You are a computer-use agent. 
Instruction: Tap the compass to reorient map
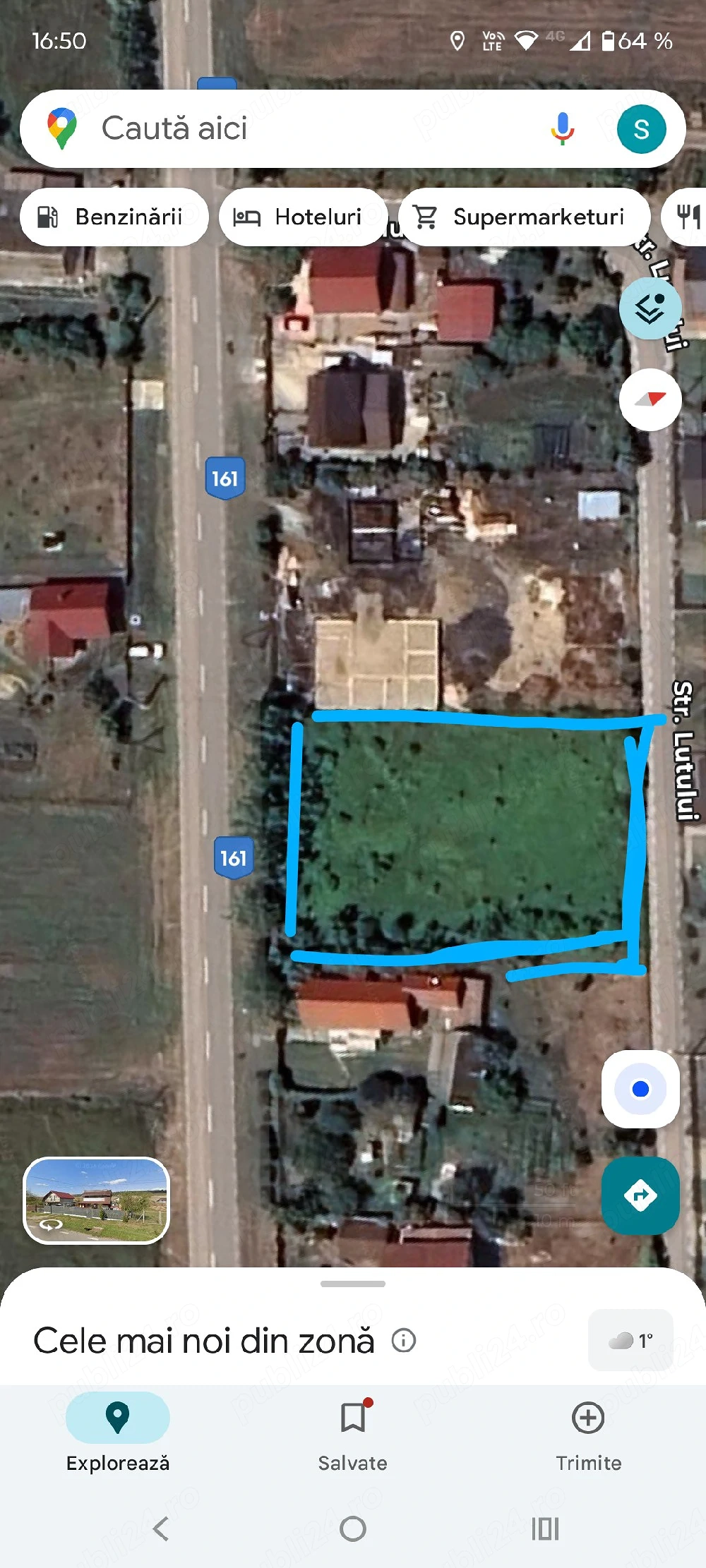pos(650,399)
